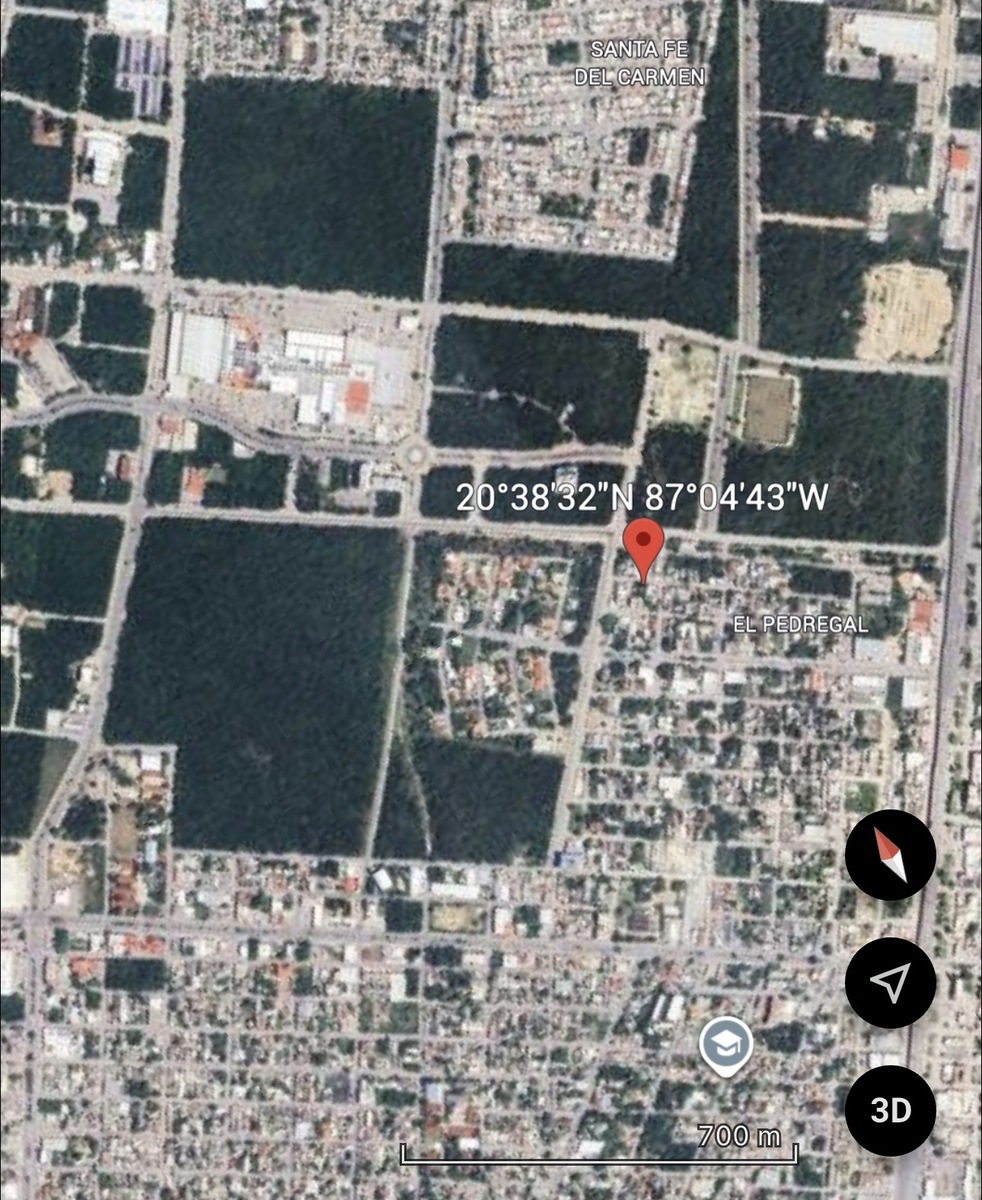Tap the compass to reset north
Image resolution: width=982 pixels, height=1200 pixels.
click(890, 855)
